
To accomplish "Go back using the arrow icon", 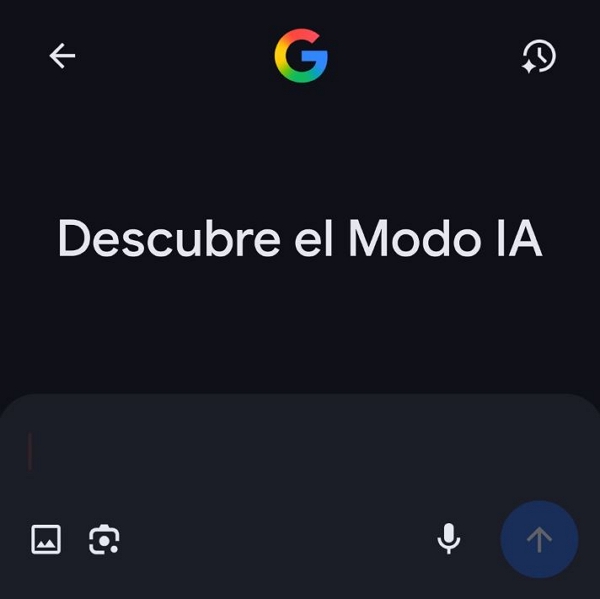I will pyautogui.click(x=62, y=56).
